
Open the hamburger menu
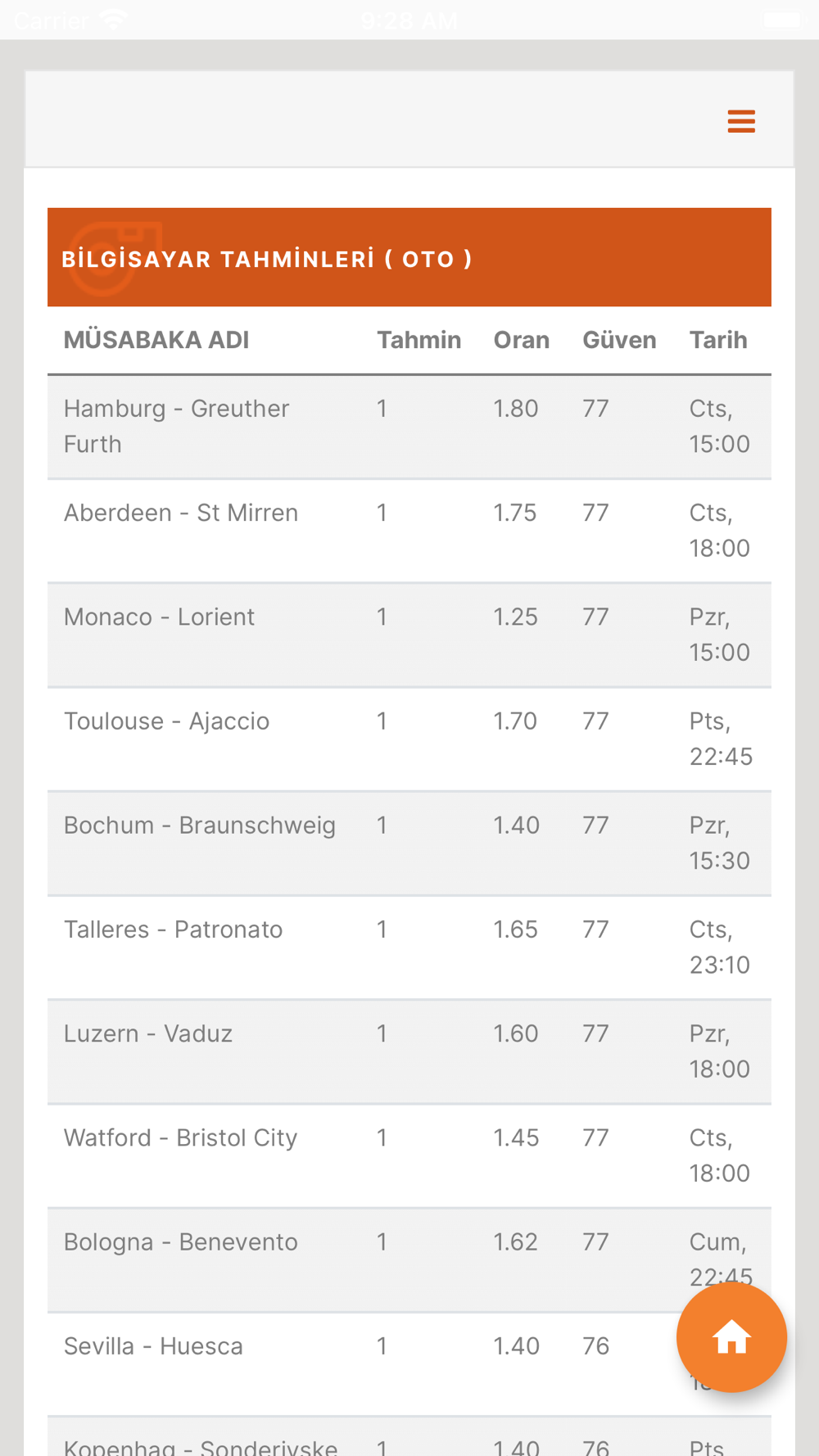coord(741,121)
